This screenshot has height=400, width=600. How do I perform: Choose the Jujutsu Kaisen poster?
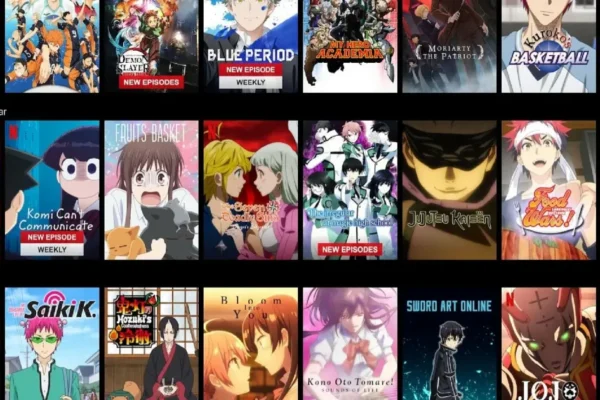coord(449,190)
